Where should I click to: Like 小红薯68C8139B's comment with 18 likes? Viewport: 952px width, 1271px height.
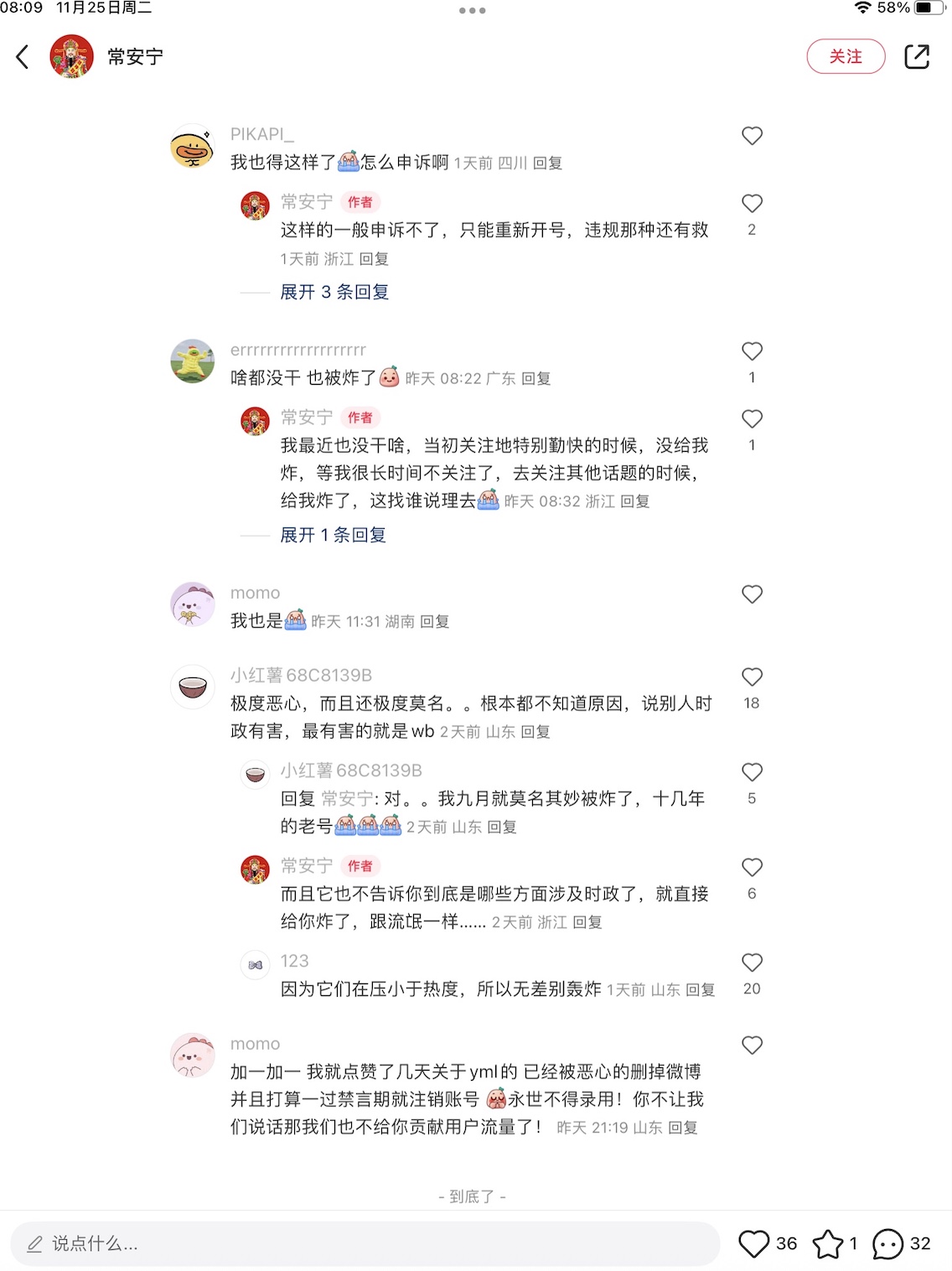(x=752, y=677)
